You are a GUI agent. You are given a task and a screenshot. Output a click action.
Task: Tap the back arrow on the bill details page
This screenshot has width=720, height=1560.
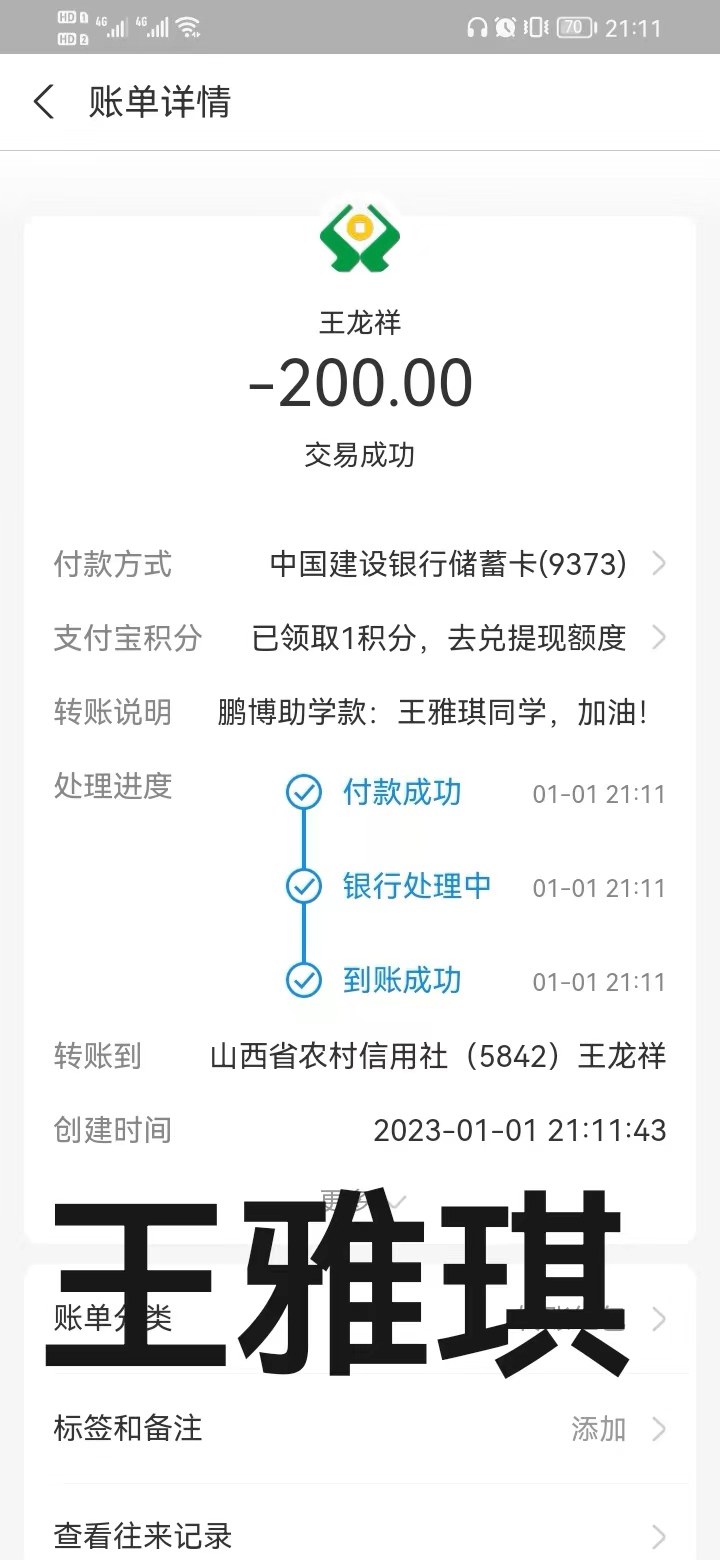click(x=43, y=102)
